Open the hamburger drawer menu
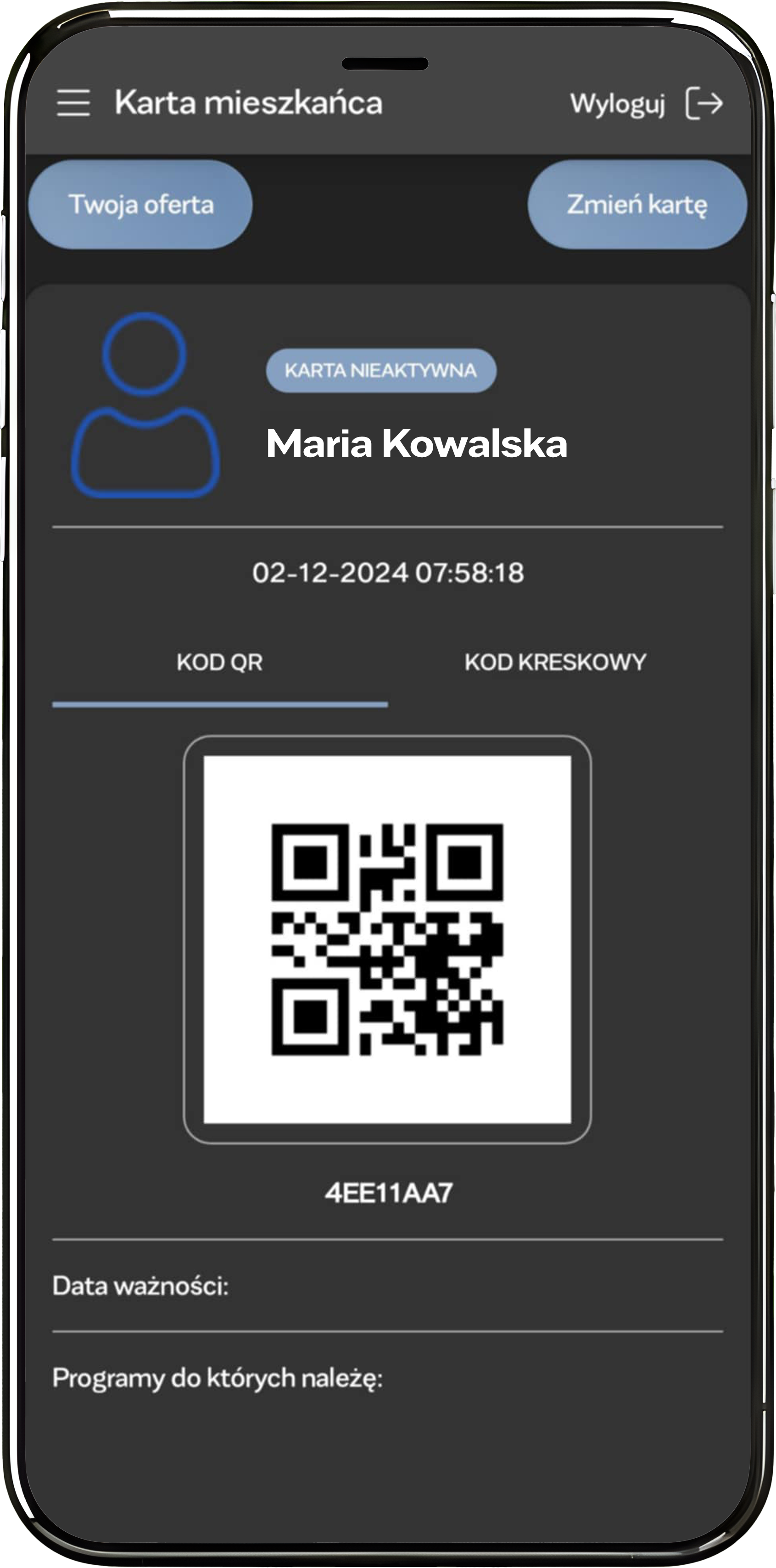The height and width of the screenshot is (1568, 776). (73, 102)
